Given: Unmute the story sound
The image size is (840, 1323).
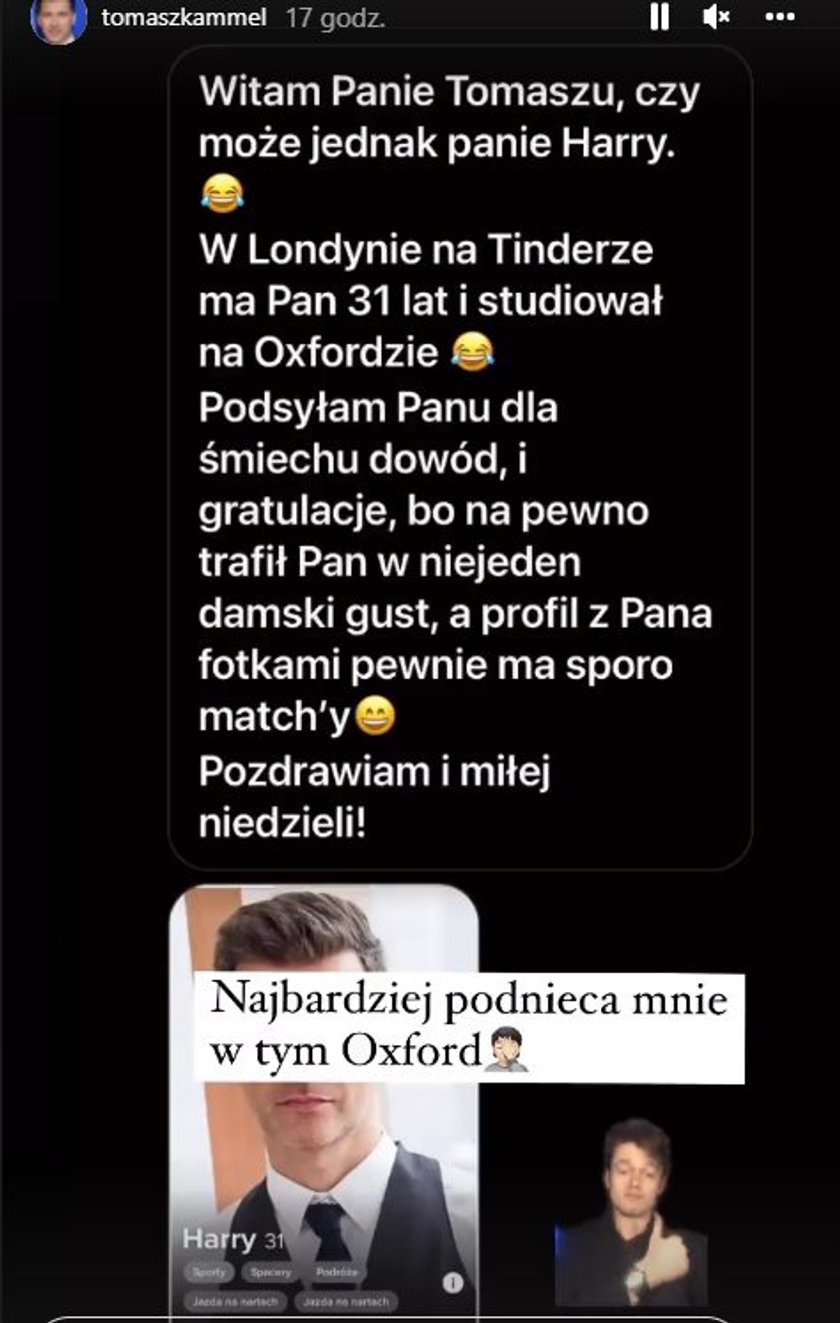Looking at the screenshot, I should tap(716, 17).
